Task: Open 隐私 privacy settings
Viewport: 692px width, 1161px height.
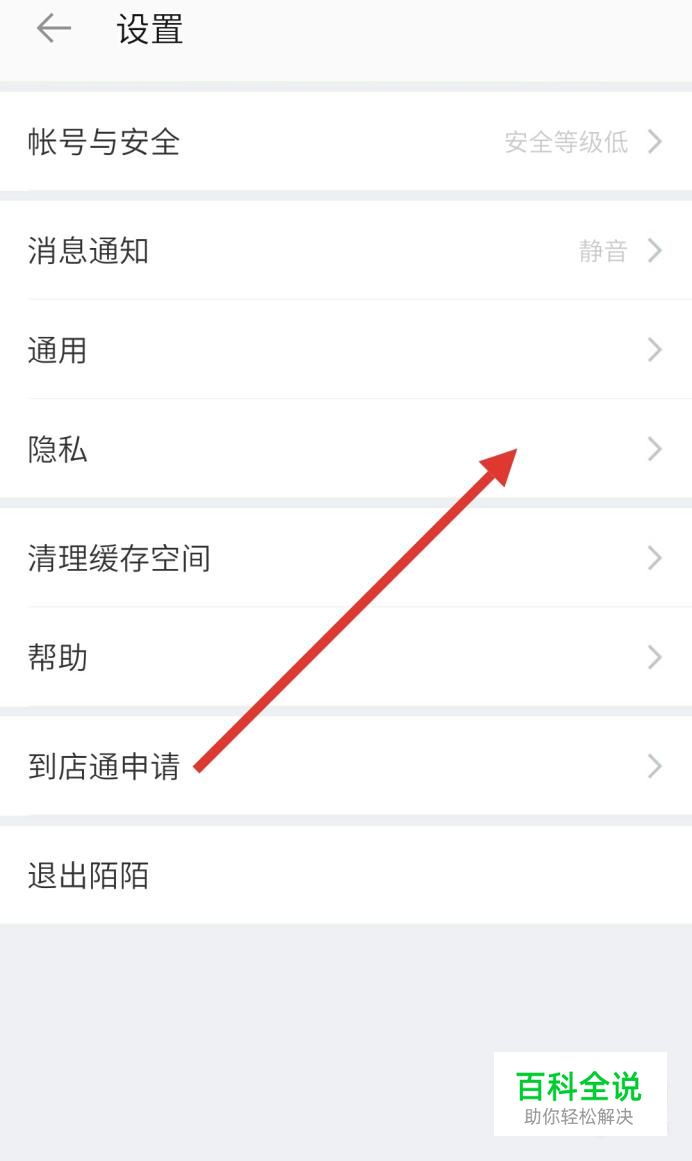Action: [x=345, y=450]
